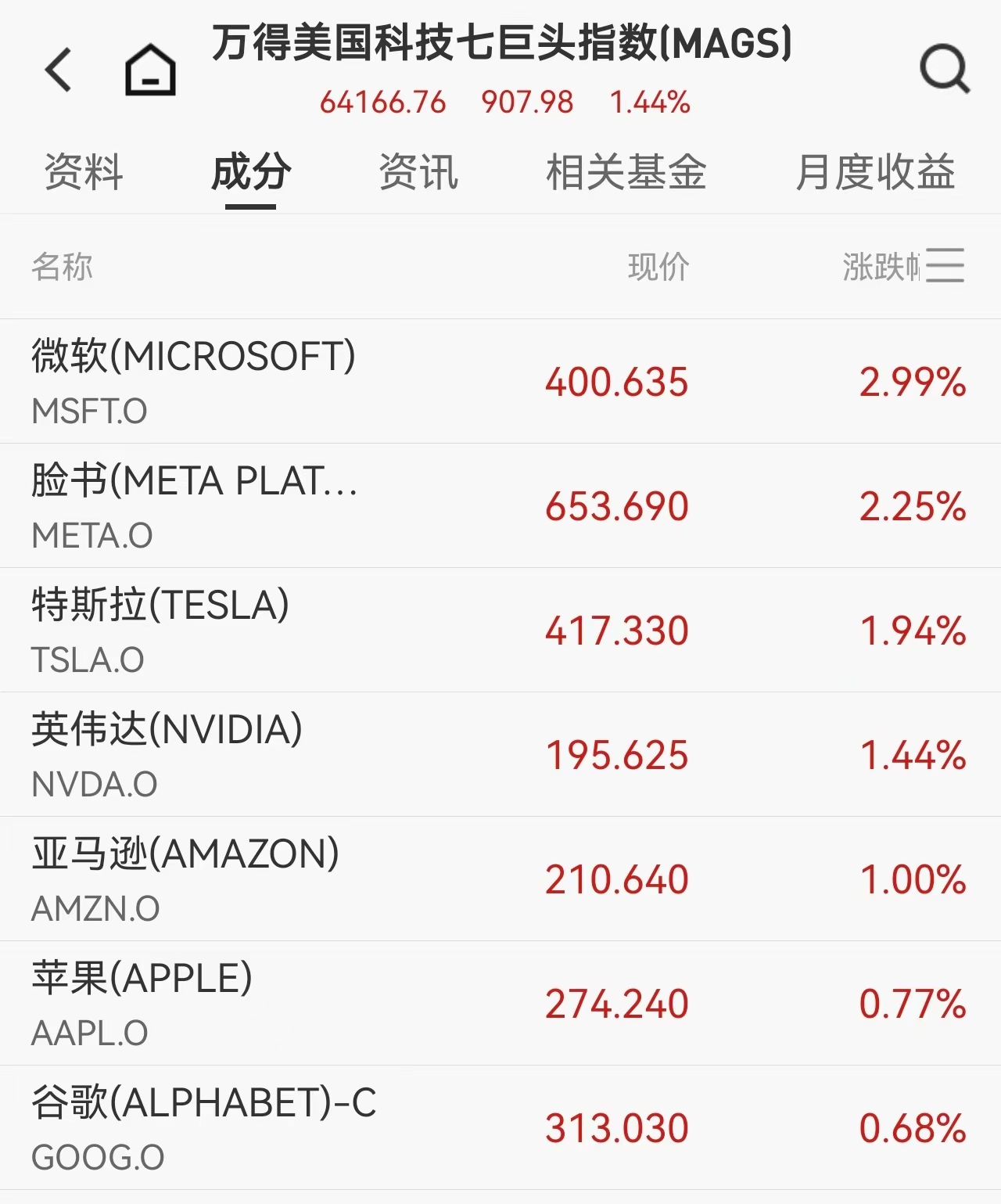Switch to the 资讯 tab
The image size is (1001, 1204).
[418, 172]
